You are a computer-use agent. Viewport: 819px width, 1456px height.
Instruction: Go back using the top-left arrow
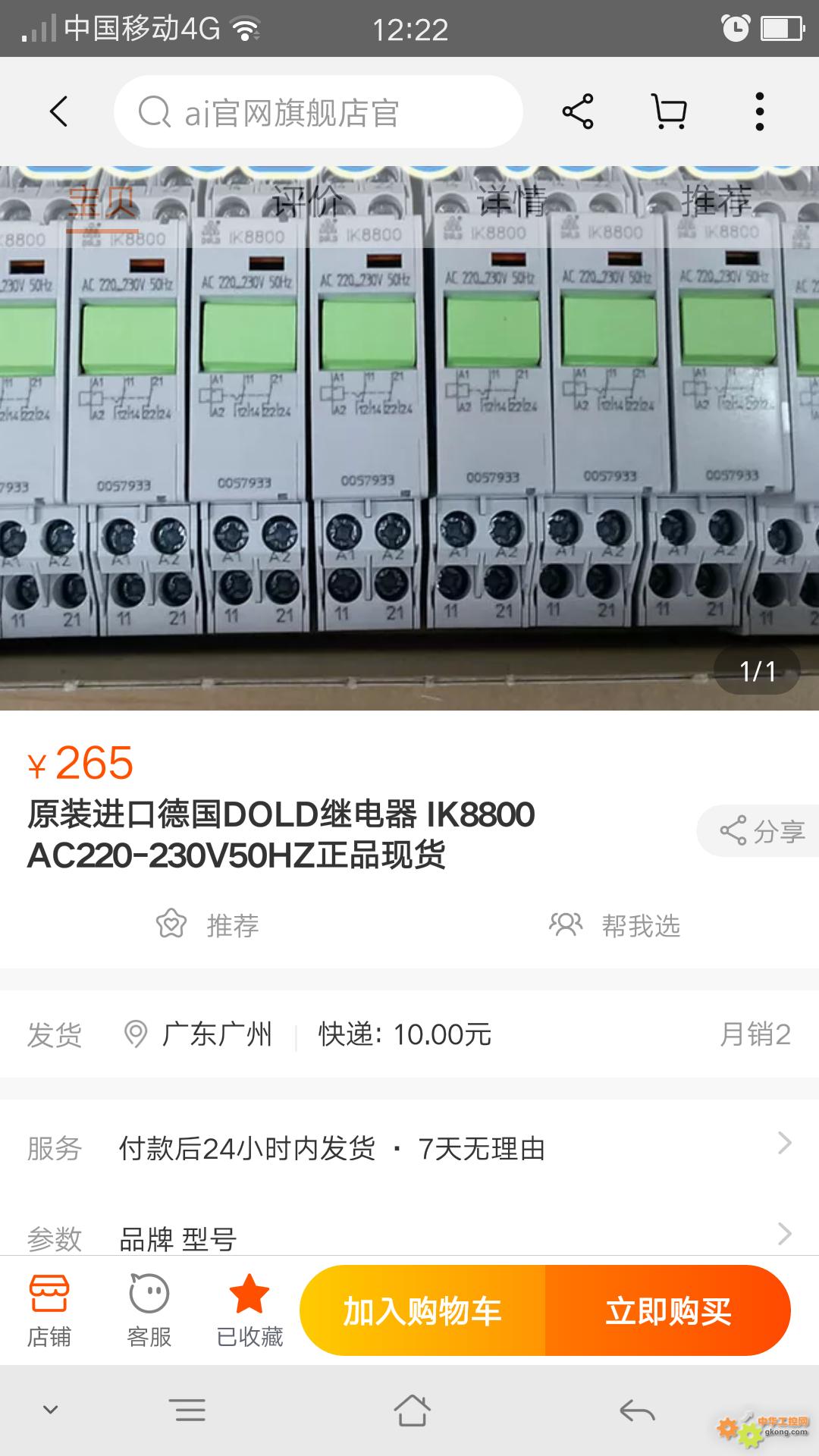[x=58, y=111]
